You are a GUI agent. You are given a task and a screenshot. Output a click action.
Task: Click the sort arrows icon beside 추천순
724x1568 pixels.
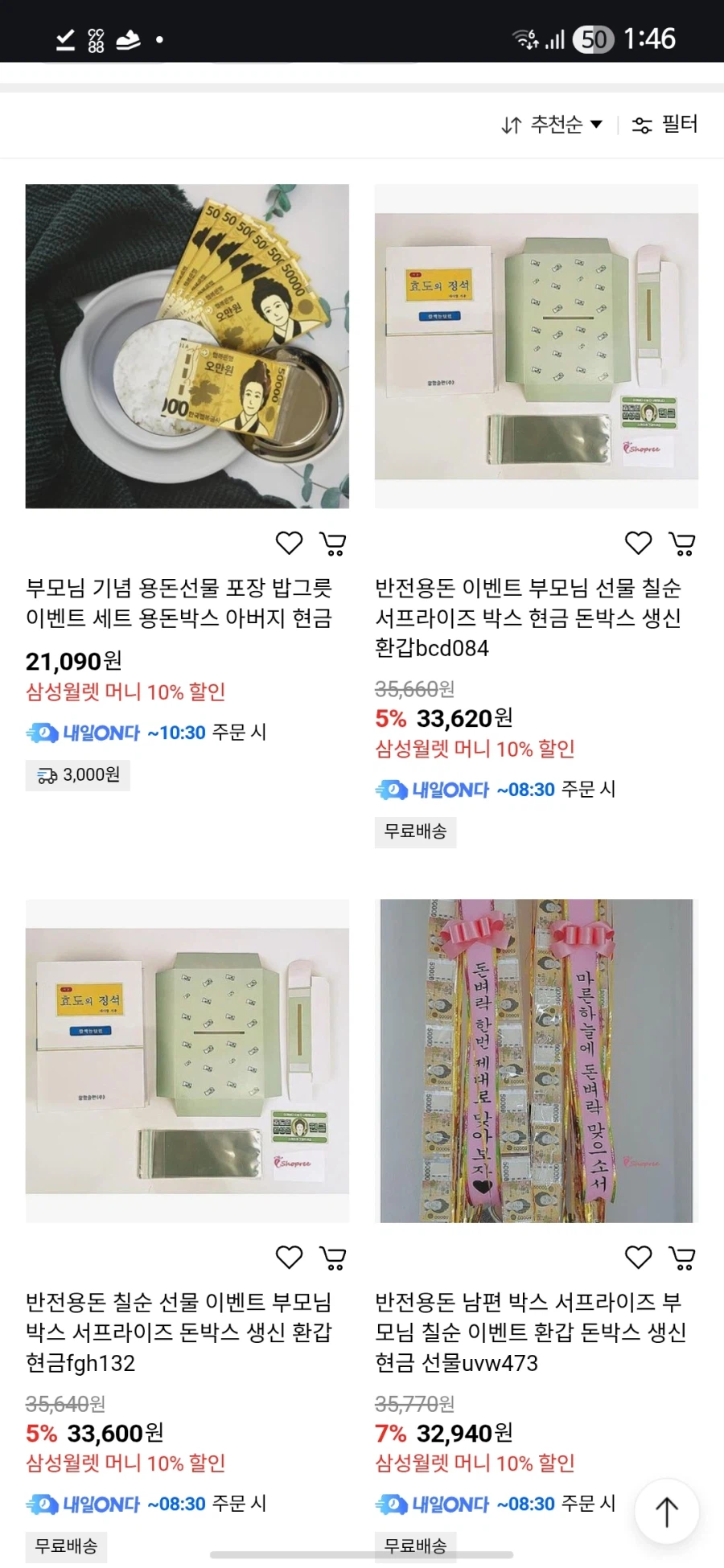512,125
